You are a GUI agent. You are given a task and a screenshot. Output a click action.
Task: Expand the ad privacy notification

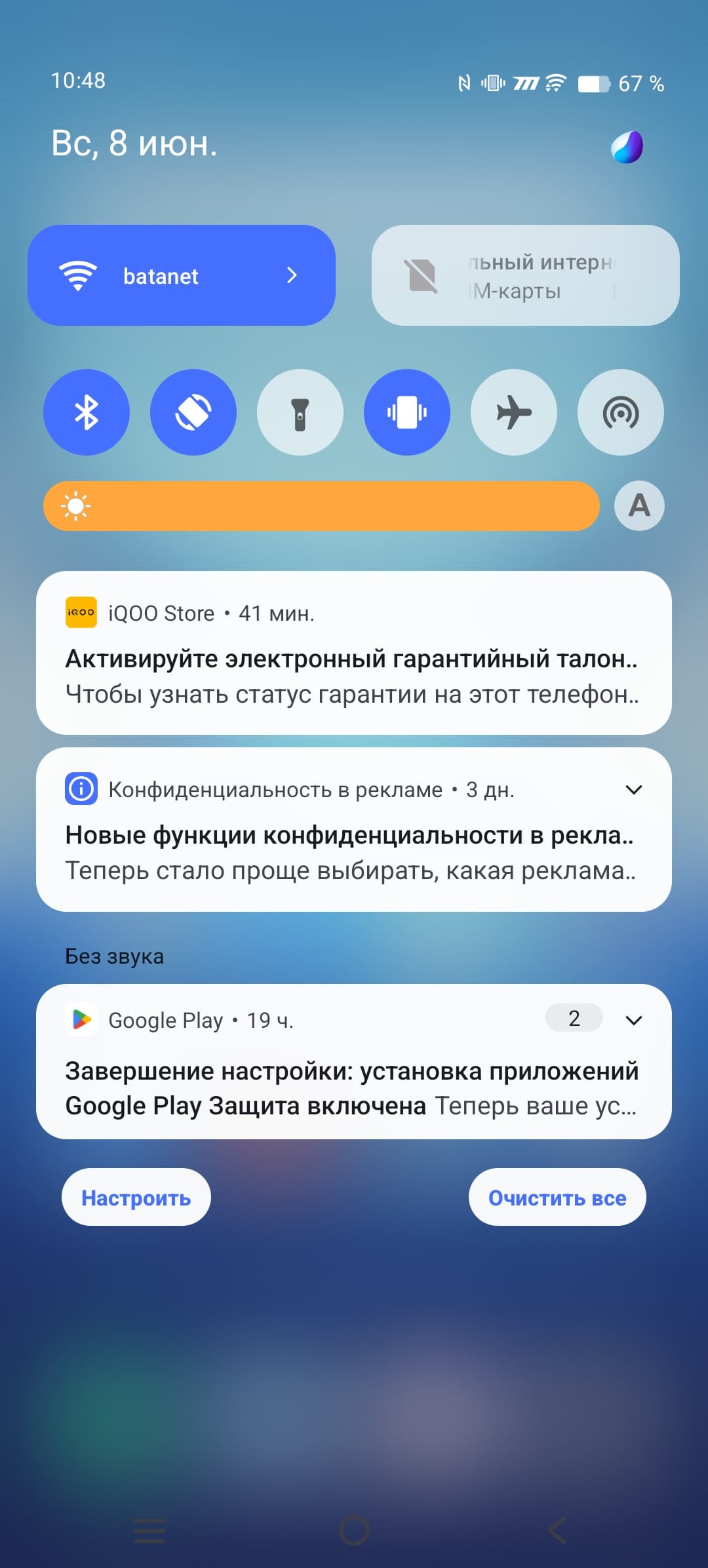(633, 790)
